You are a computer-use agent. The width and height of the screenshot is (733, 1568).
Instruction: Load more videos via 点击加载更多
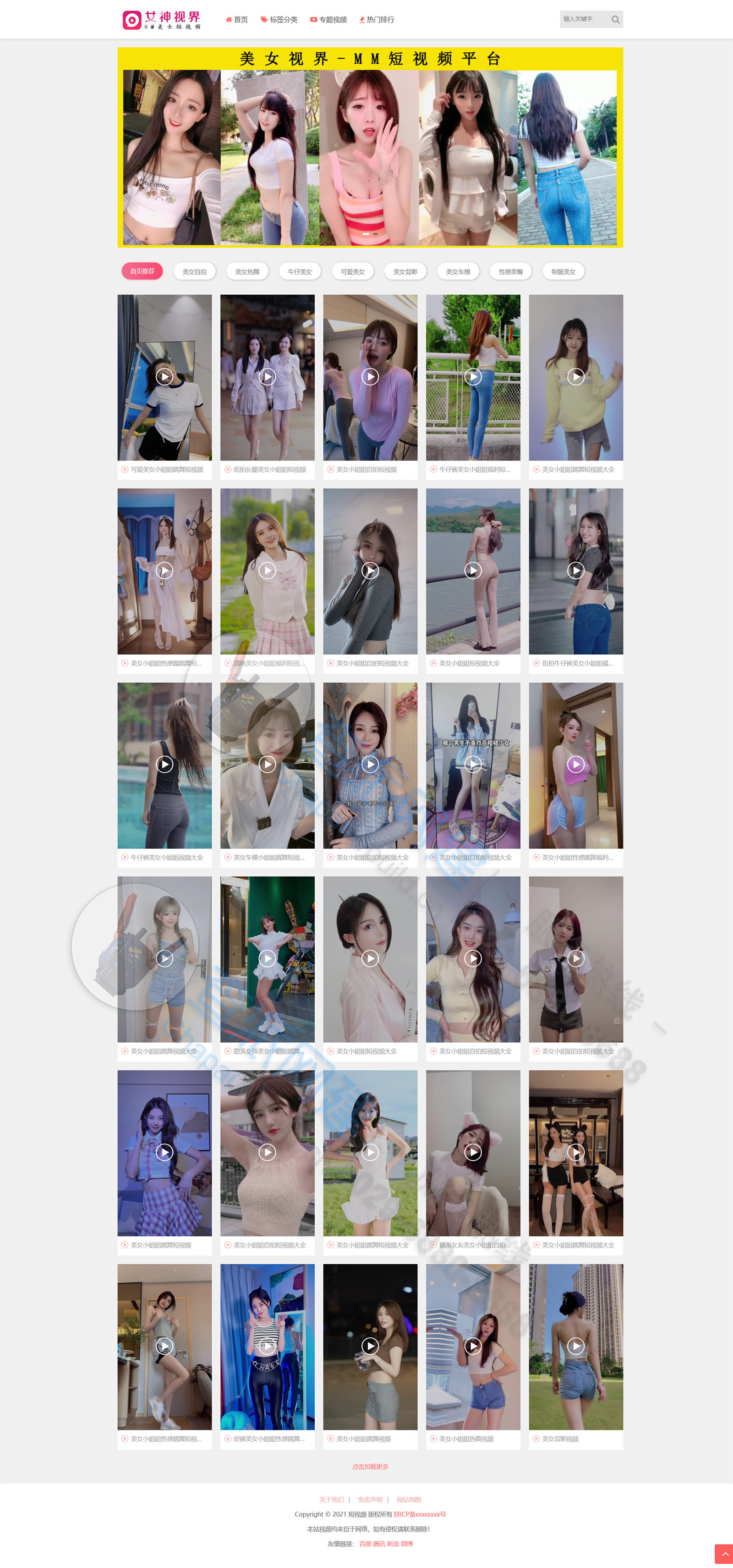point(370,1466)
